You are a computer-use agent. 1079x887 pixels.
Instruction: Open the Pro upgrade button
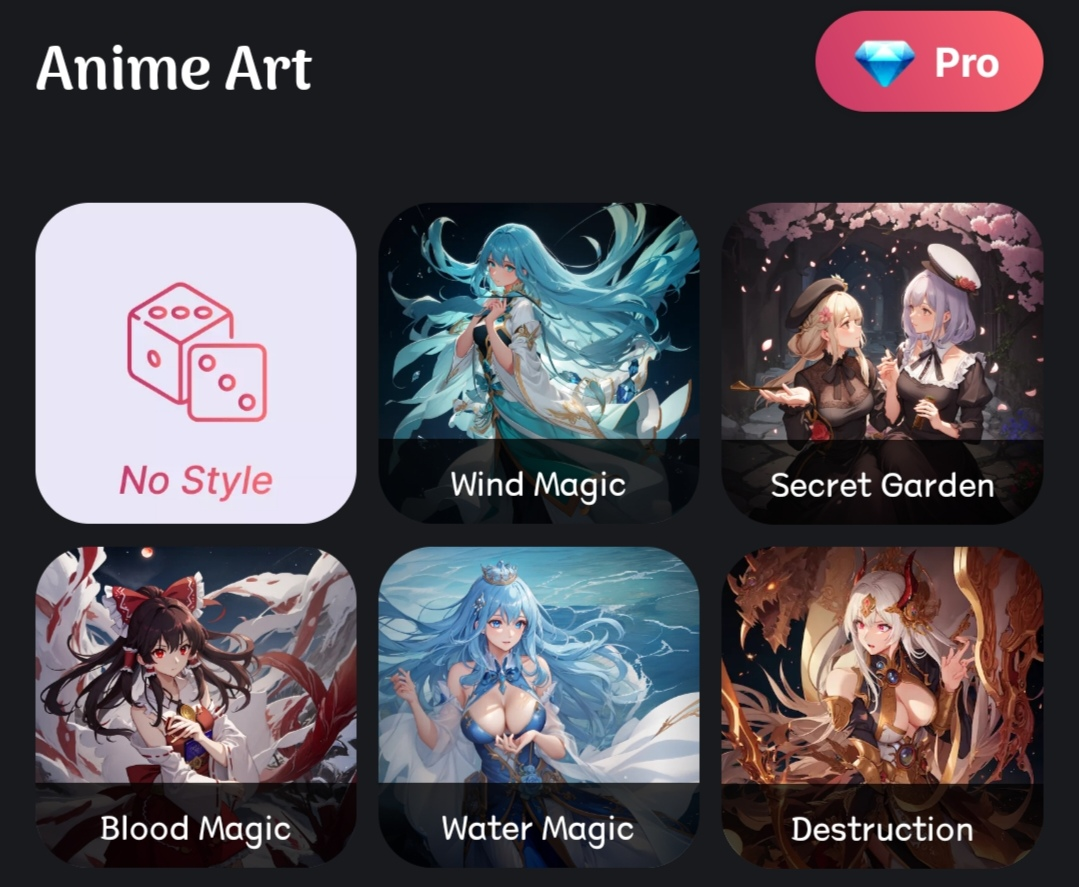pyautogui.click(x=929, y=62)
